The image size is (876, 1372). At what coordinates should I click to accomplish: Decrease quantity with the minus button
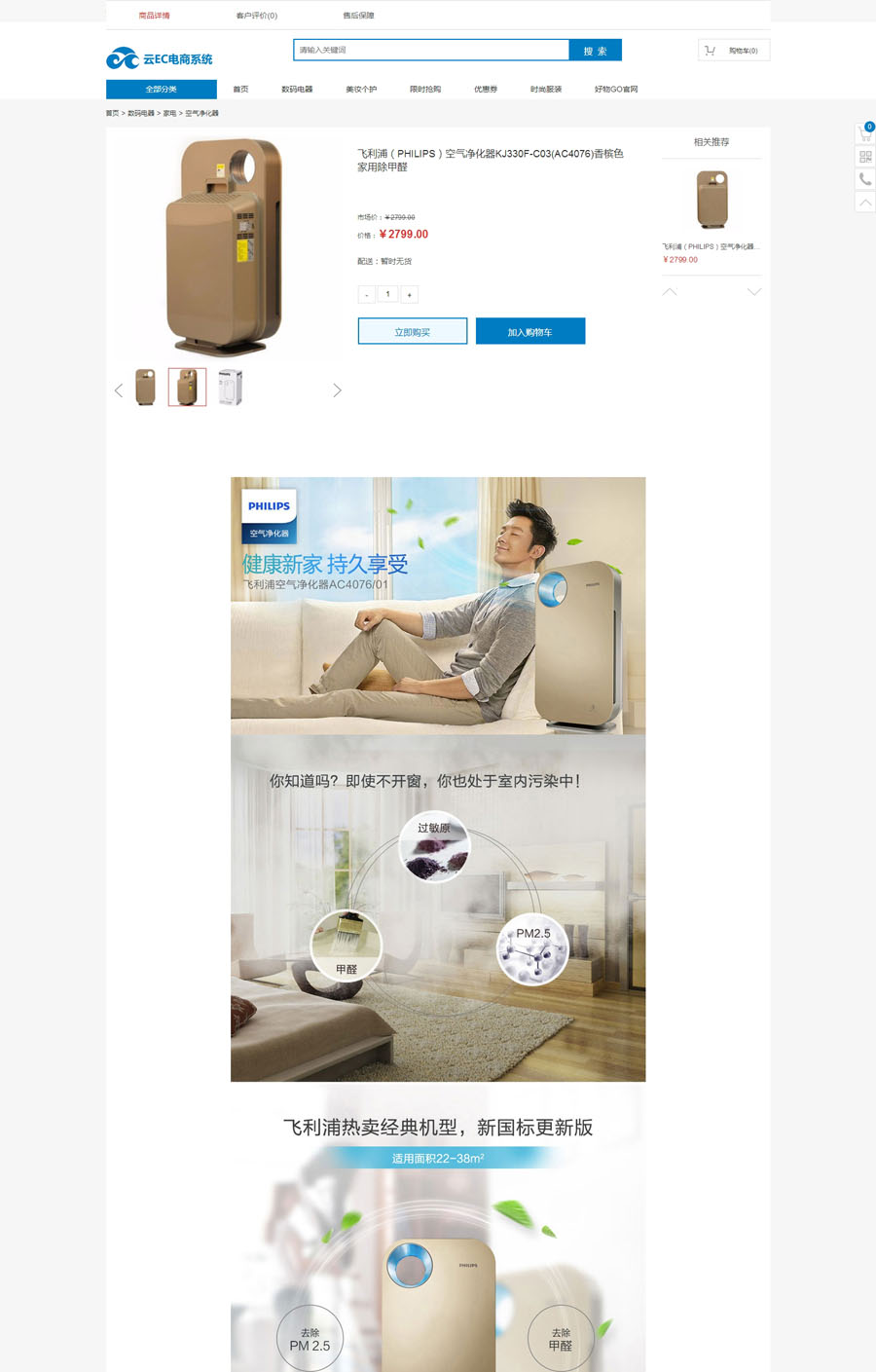367,294
